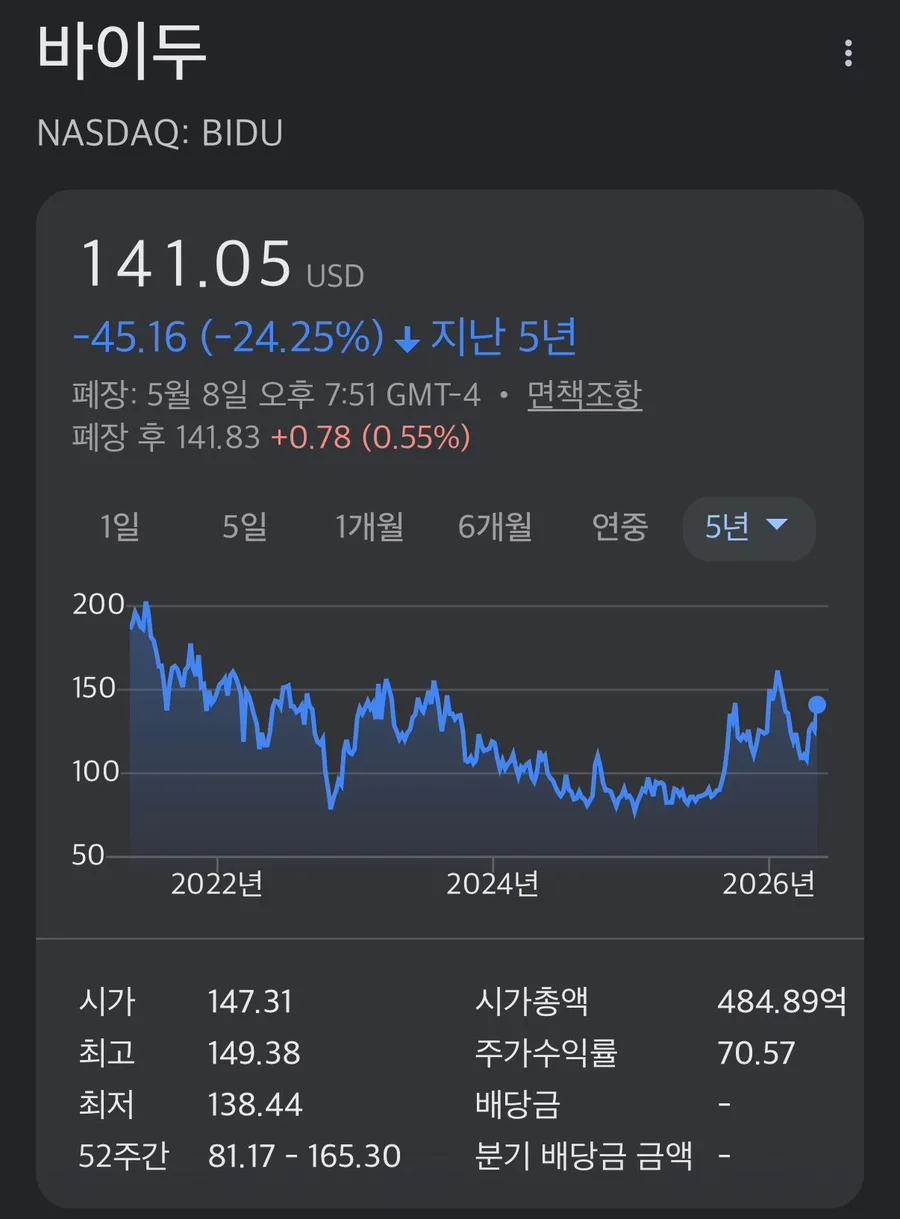Image resolution: width=900 pixels, height=1219 pixels.
Task: Switch to 6개월 range
Action: coord(495,527)
